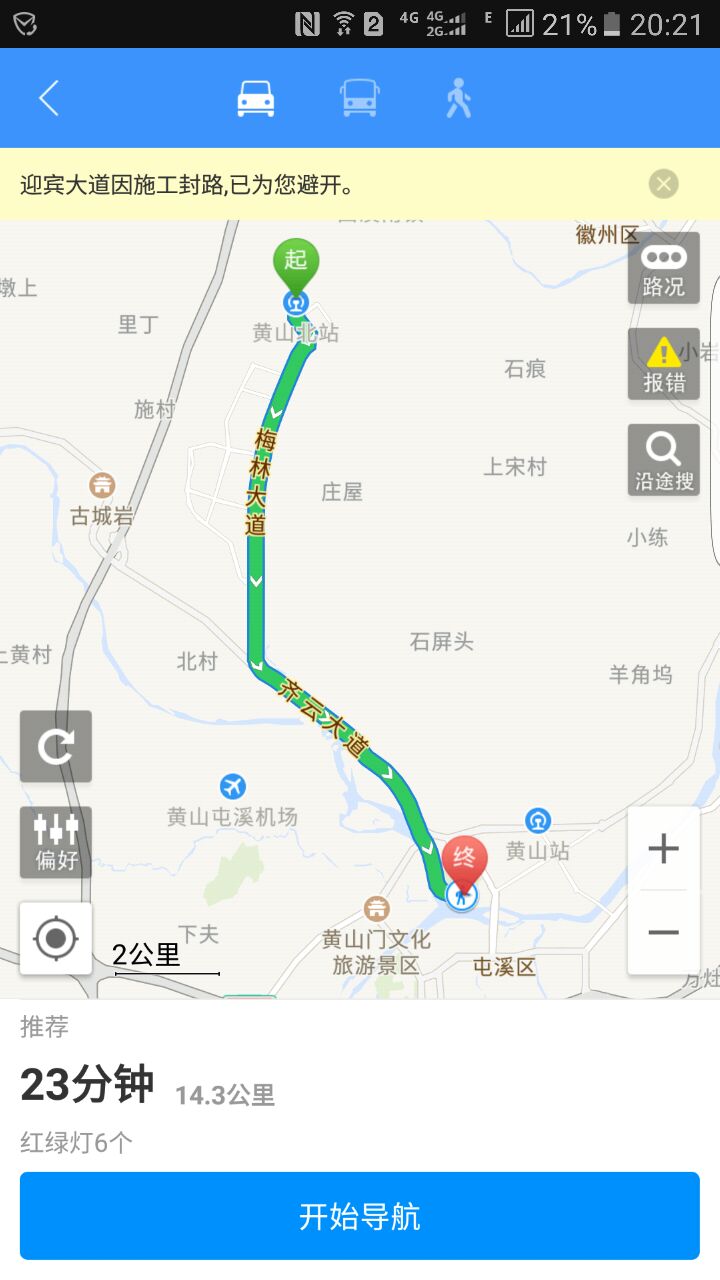
Task: Start navigation with 开始导航
Action: pyautogui.click(x=360, y=1216)
